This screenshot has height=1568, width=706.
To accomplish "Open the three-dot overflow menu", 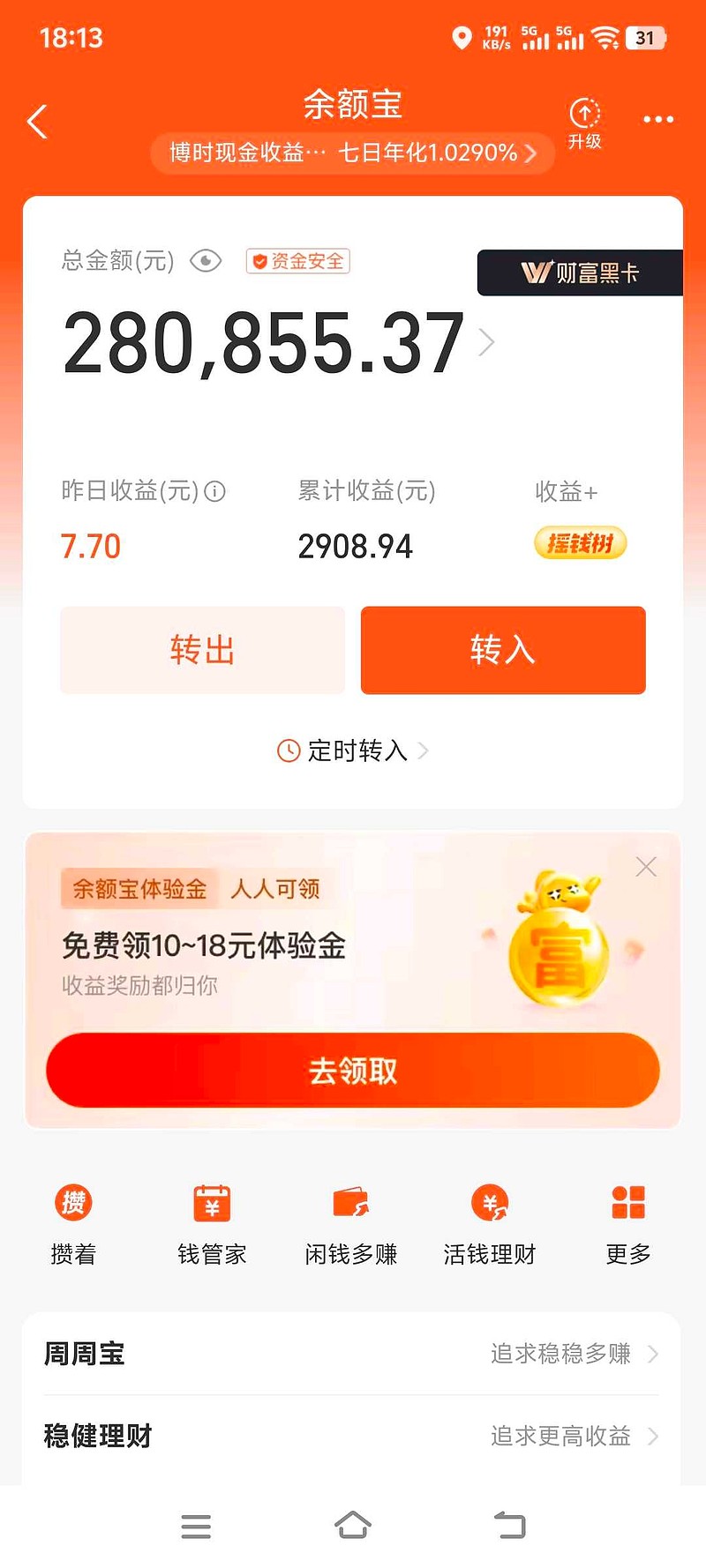I will click(658, 120).
